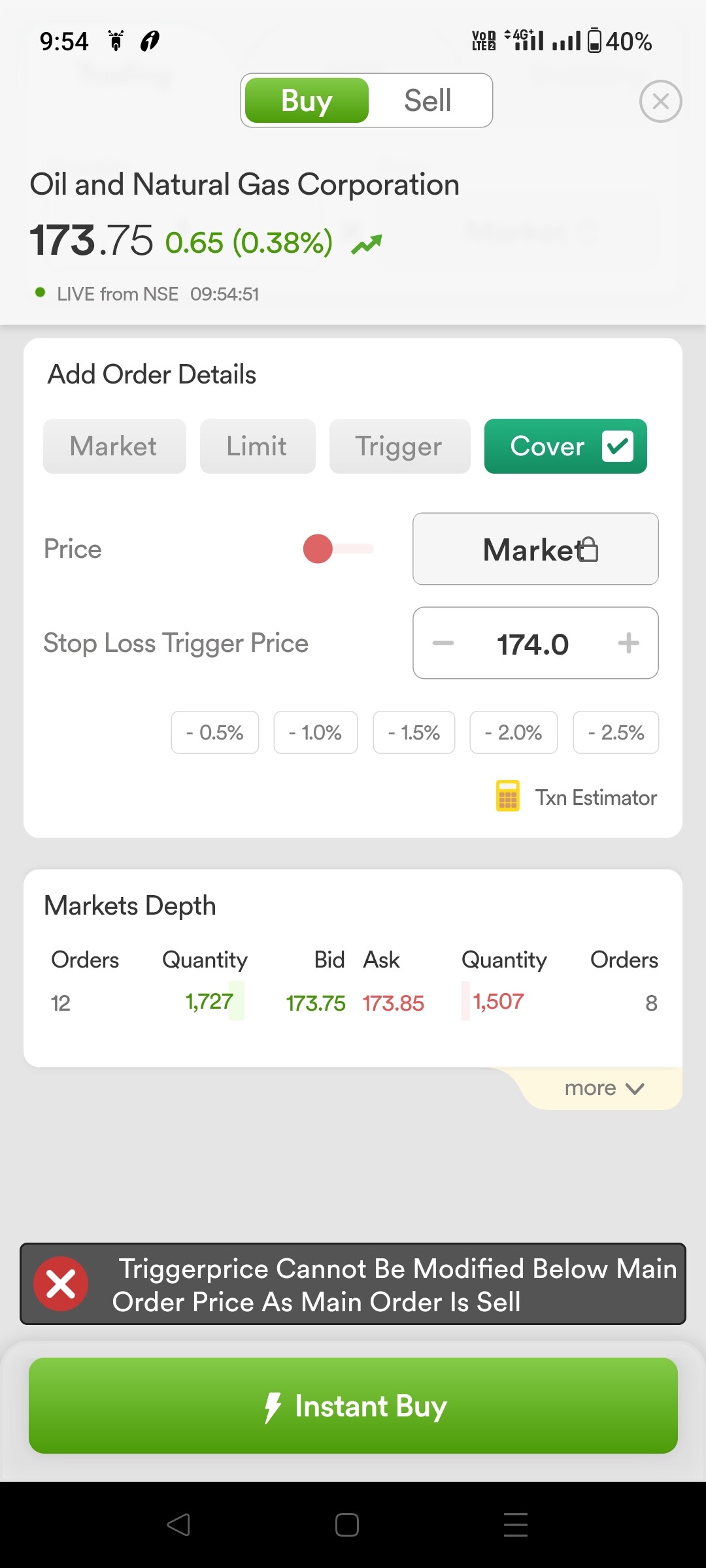706x1568 pixels.
Task: Apply the -2.5% stop loss chip
Action: [616, 732]
